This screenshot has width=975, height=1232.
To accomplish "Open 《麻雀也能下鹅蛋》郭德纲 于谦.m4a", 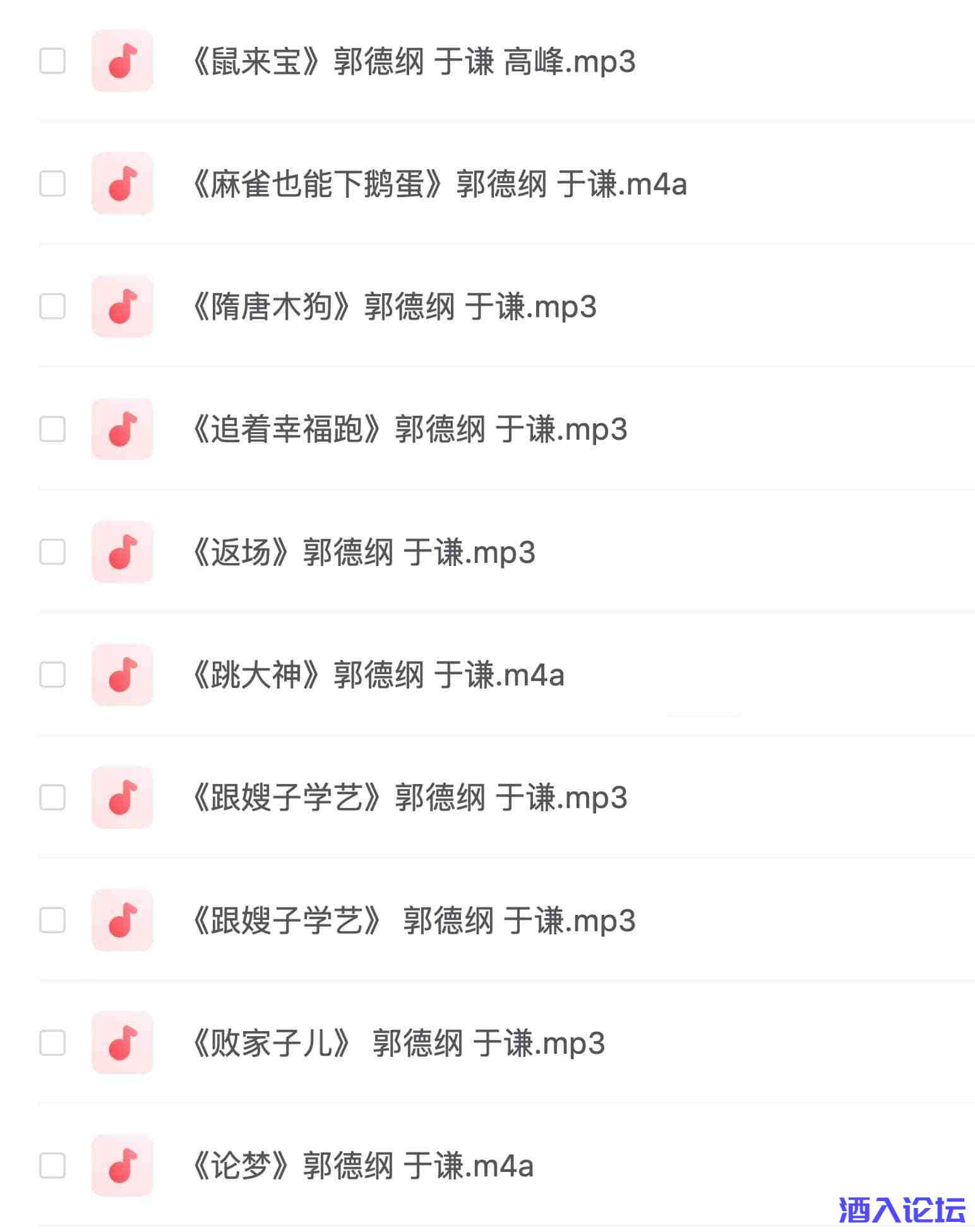I will 438,184.
